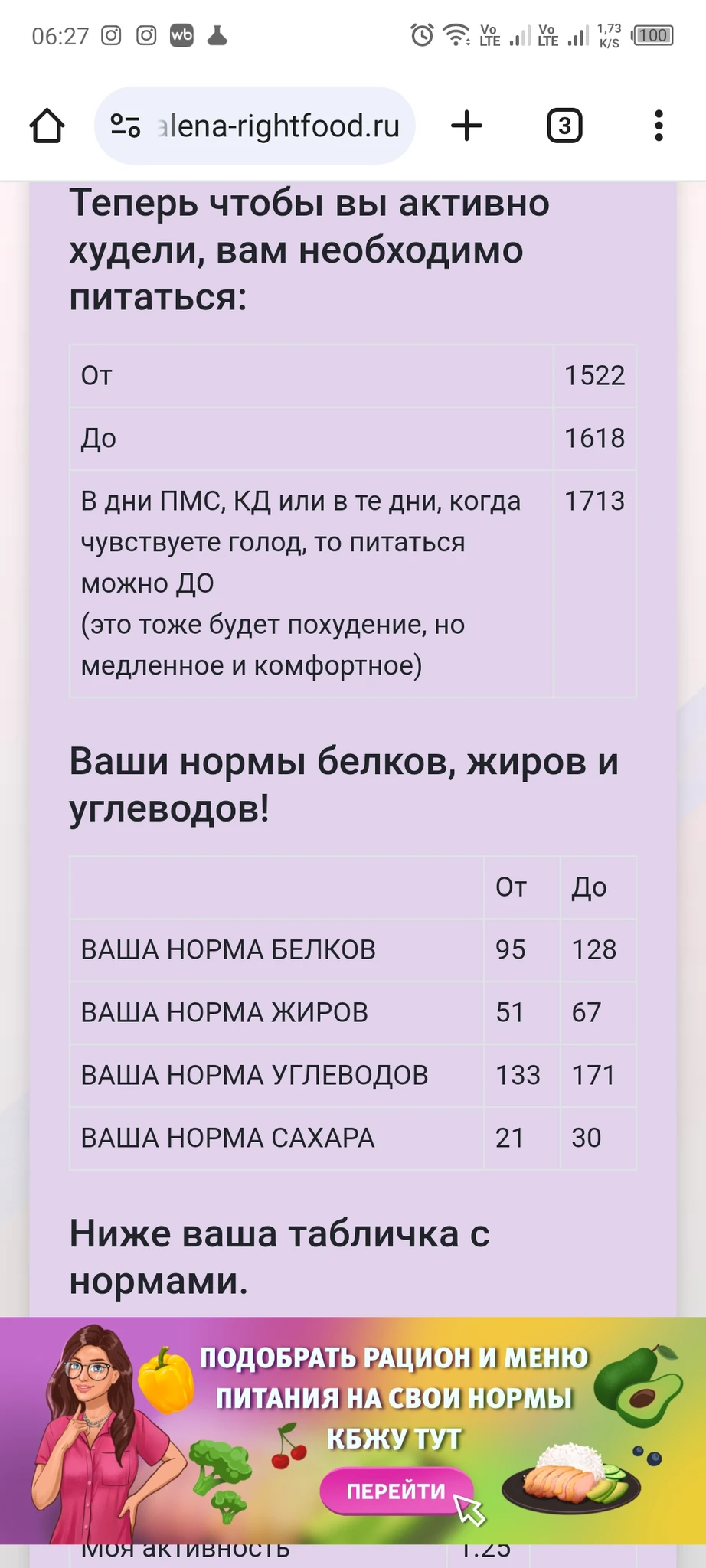Open the tab switcher showing 3 tabs
706x1568 pixels.
[x=564, y=126]
